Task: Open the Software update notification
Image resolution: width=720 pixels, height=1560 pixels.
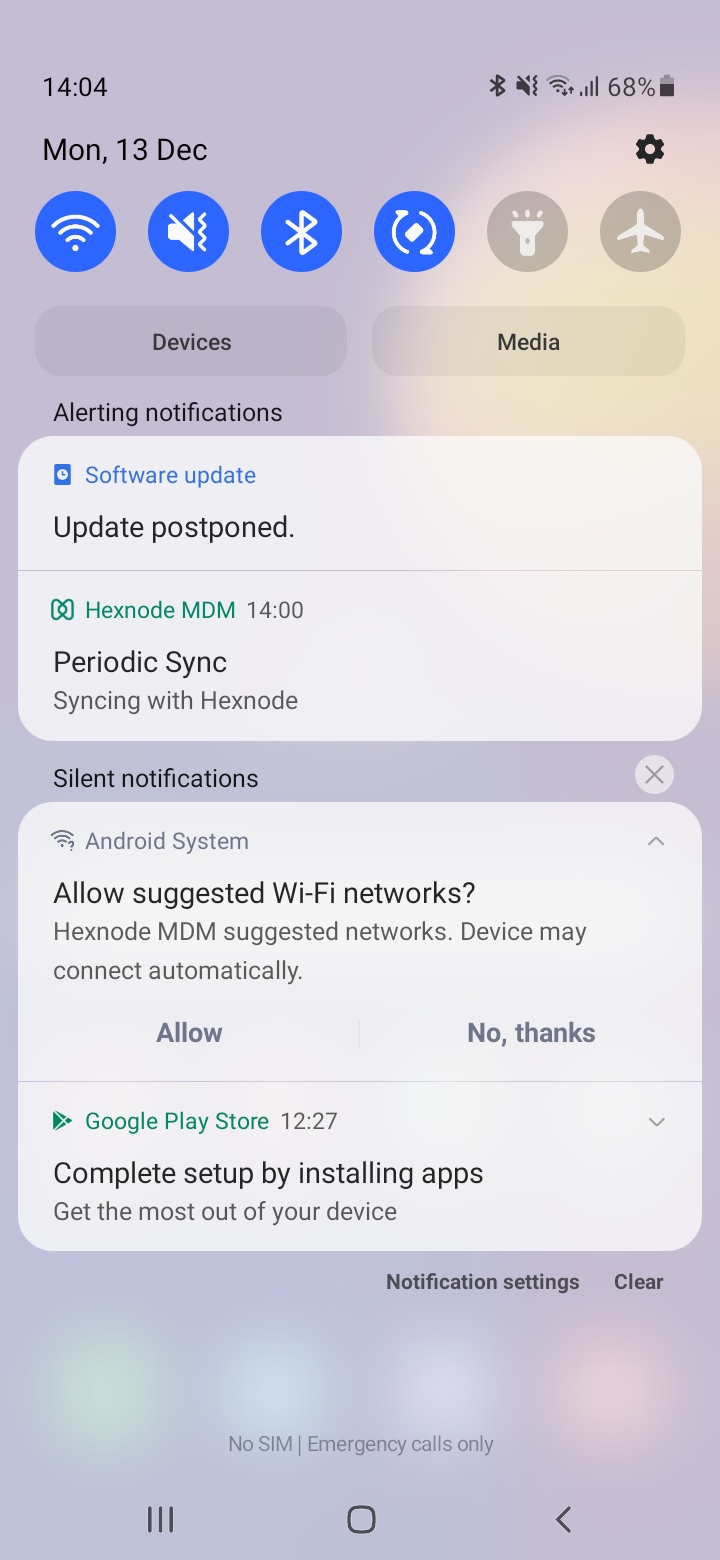Action: click(360, 503)
